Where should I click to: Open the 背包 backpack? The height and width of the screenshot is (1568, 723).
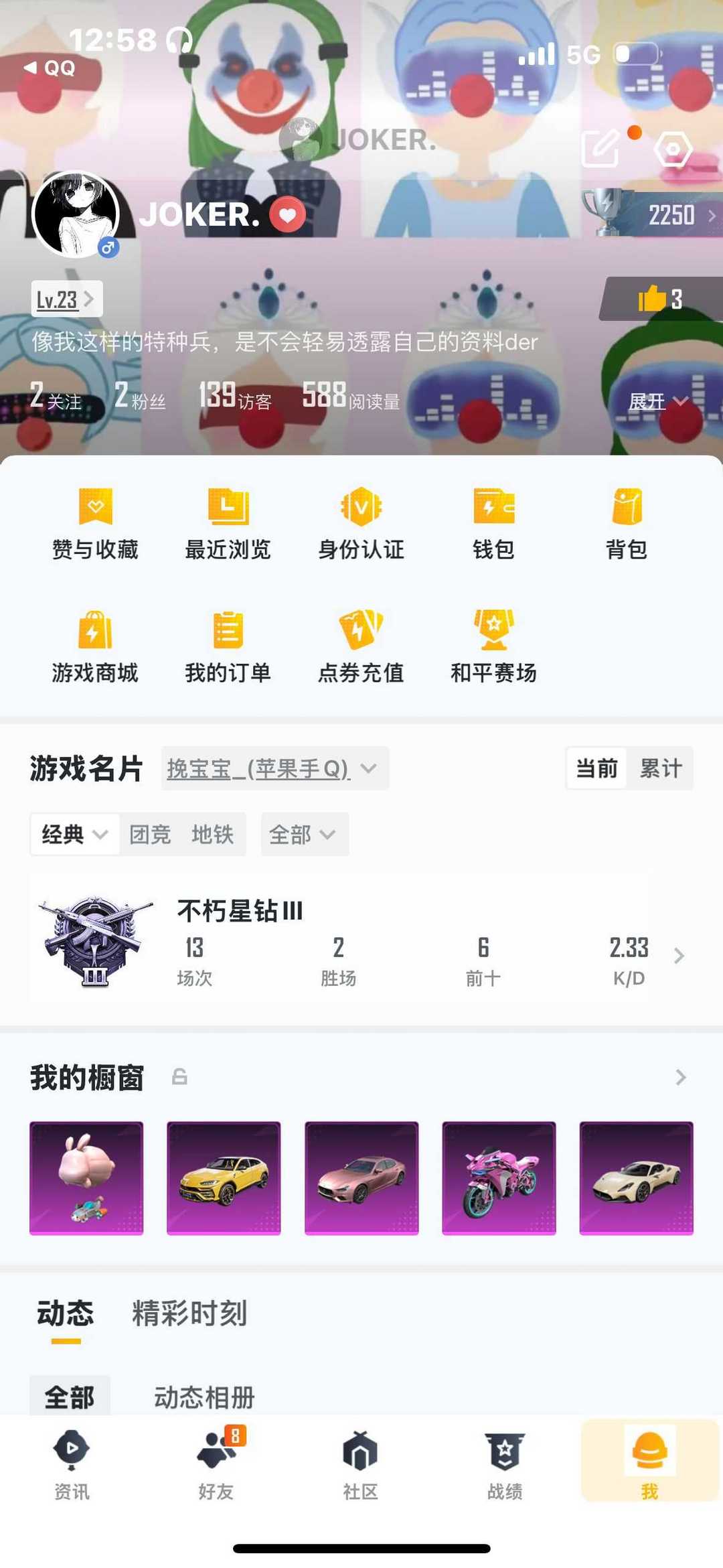[627, 524]
